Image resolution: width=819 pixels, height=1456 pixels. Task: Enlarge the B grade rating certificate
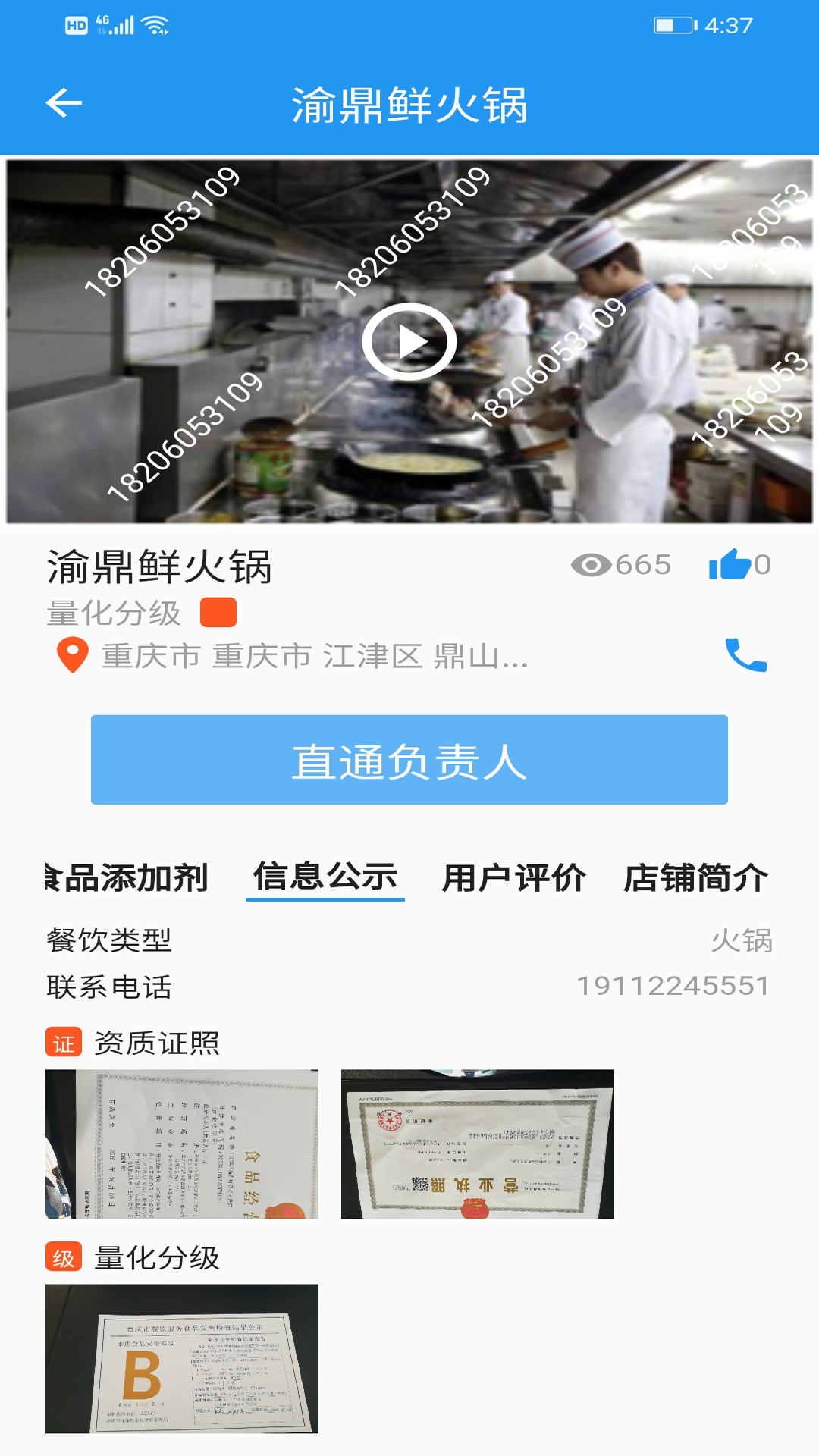click(x=182, y=1358)
